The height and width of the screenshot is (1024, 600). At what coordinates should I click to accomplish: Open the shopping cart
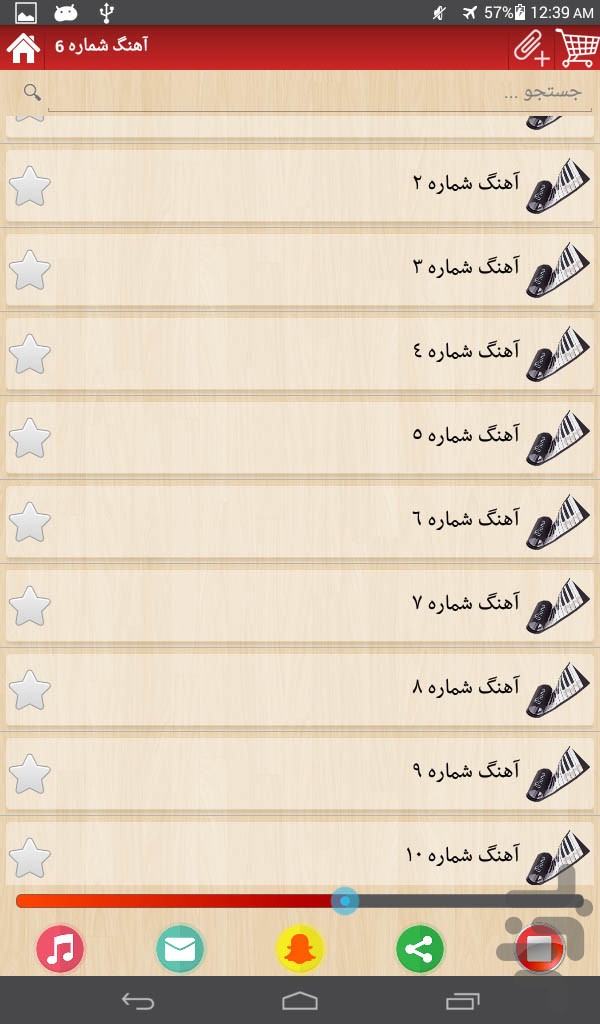coord(576,48)
